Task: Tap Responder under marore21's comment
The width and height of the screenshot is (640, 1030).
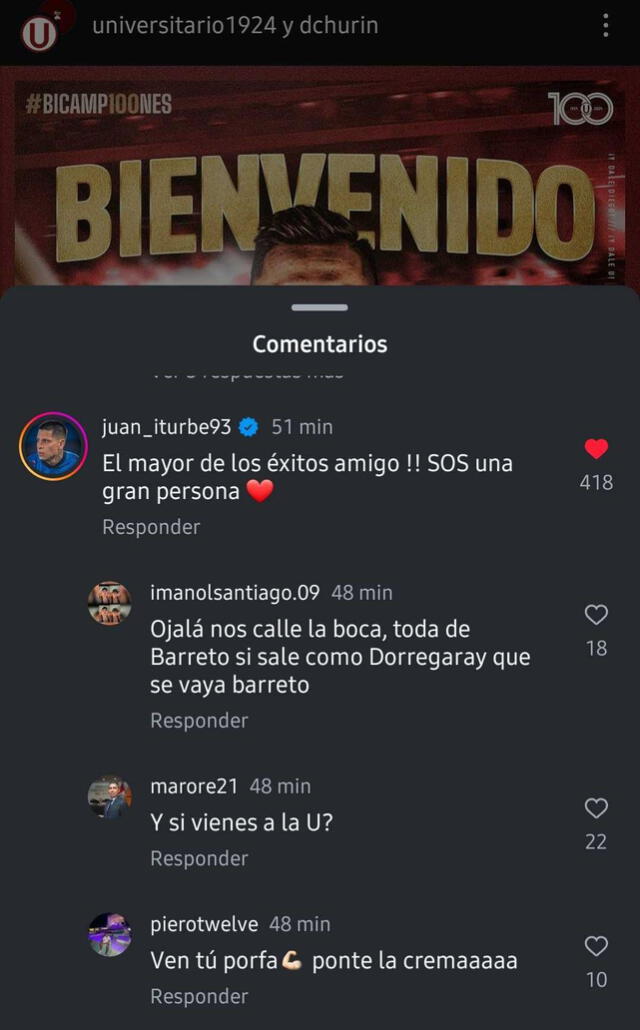Action: click(x=199, y=858)
